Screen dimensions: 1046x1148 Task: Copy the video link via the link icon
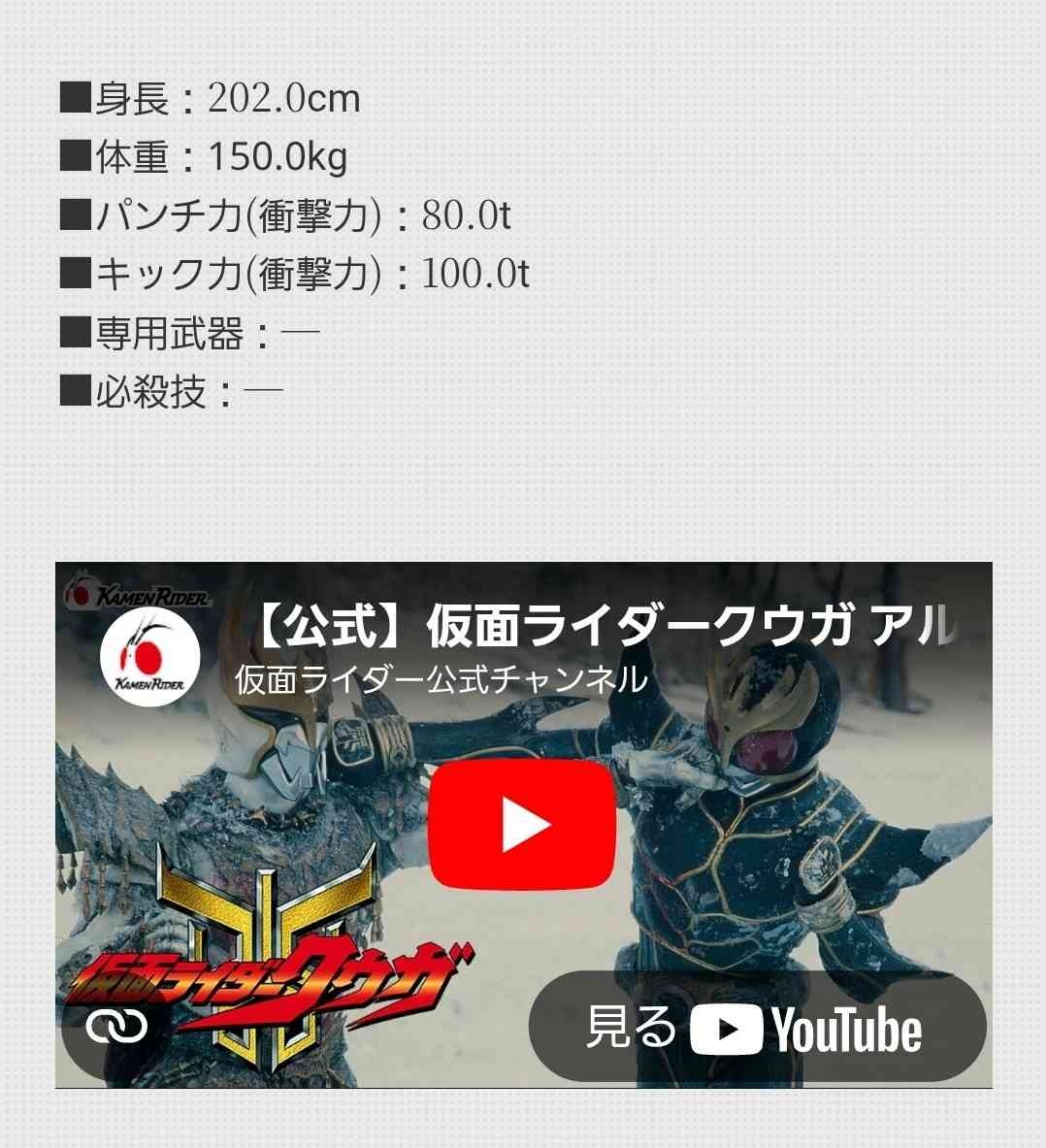[115, 1026]
